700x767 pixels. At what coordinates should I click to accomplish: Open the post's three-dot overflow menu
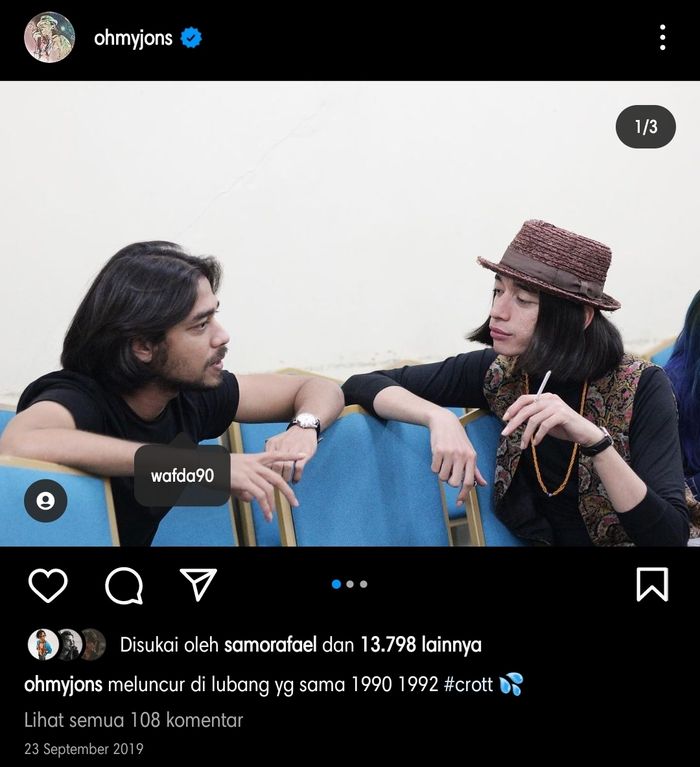(x=662, y=38)
